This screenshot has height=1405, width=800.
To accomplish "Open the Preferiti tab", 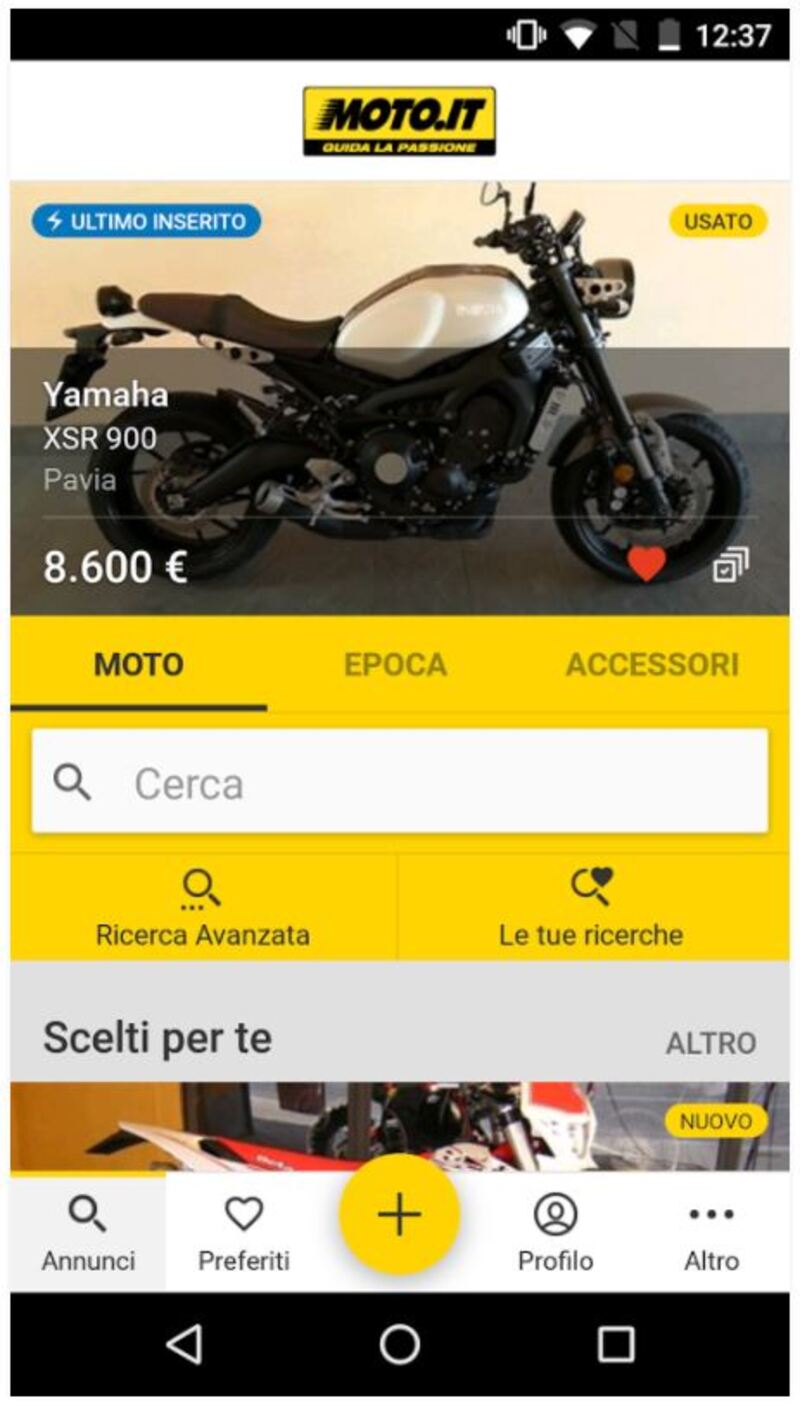I will pyautogui.click(x=244, y=1233).
